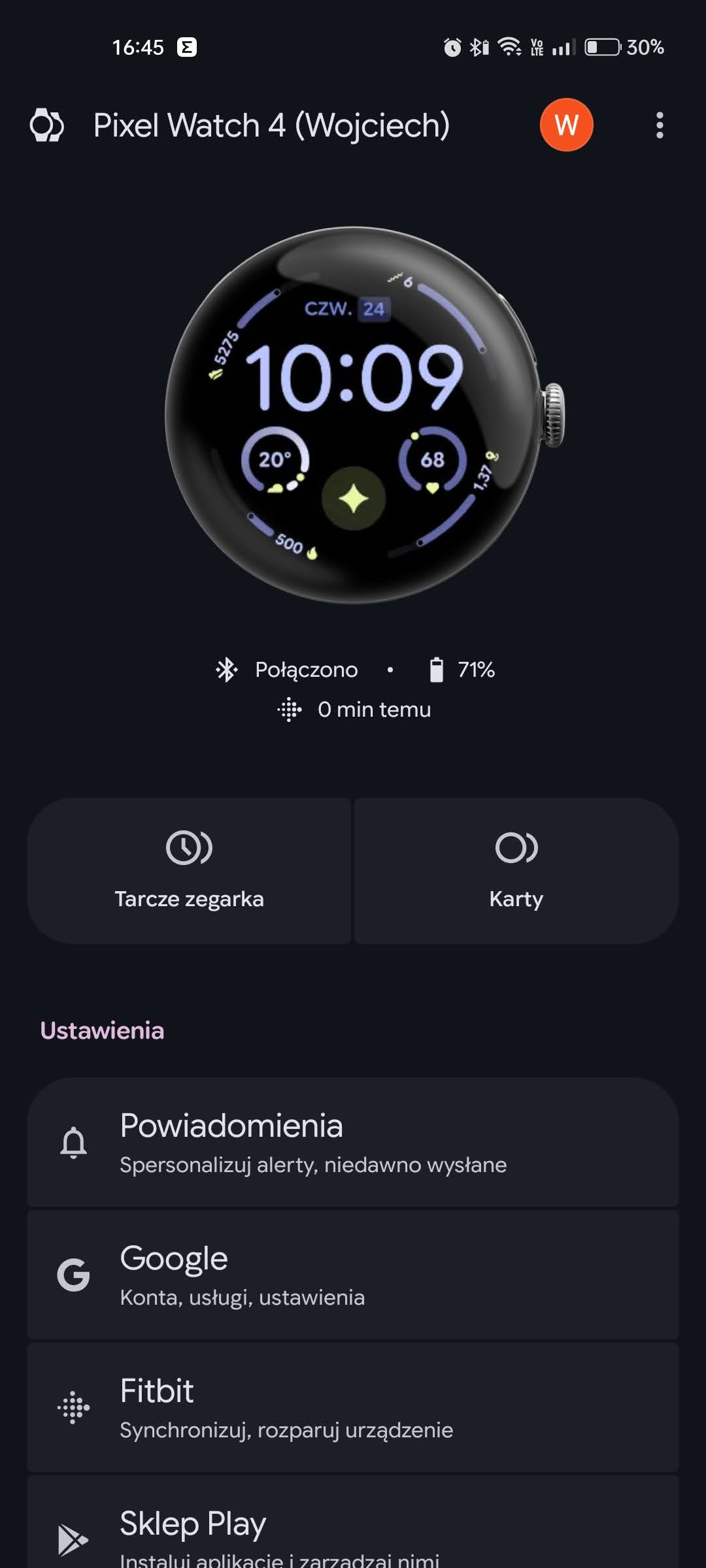Open Powiadomienia notification settings
Viewport: 706px width, 1568px height.
tap(353, 1141)
